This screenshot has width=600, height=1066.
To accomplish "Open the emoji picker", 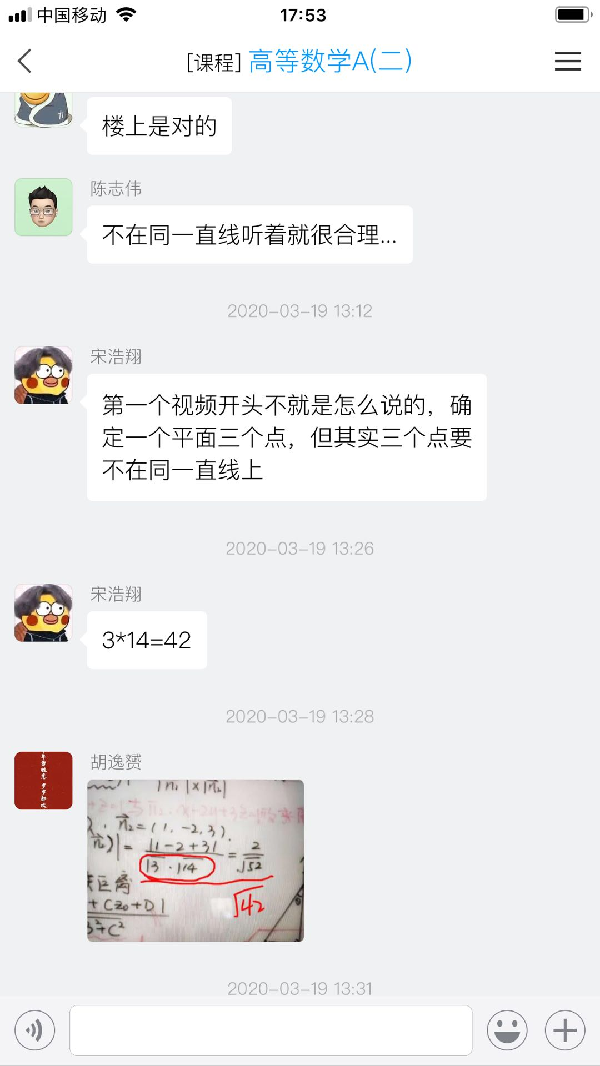I will 507,1030.
